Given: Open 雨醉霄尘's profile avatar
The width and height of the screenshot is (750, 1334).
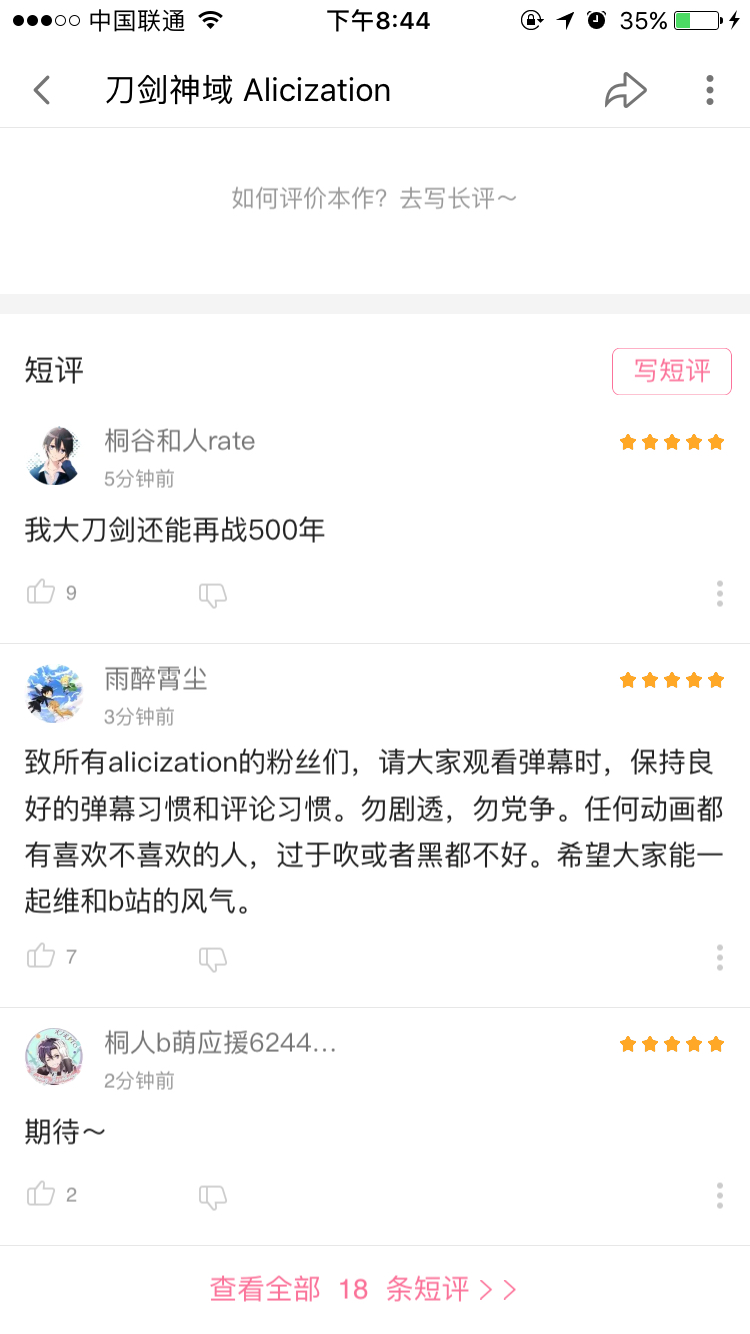Looking at the screenshot, I should pos(54,693).
